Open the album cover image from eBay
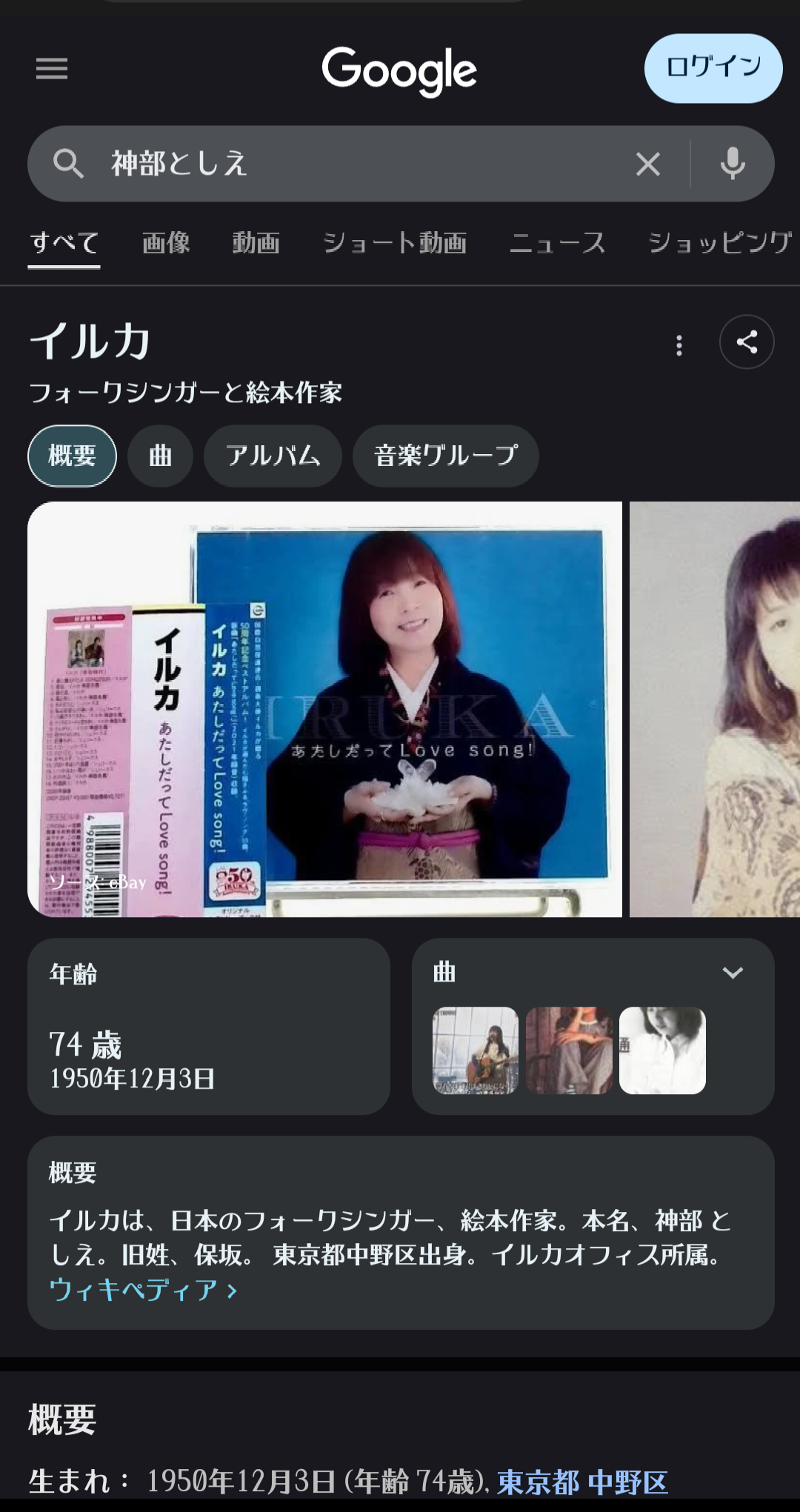The height and width of the screenshot is (1512, 800). [324, 710]
